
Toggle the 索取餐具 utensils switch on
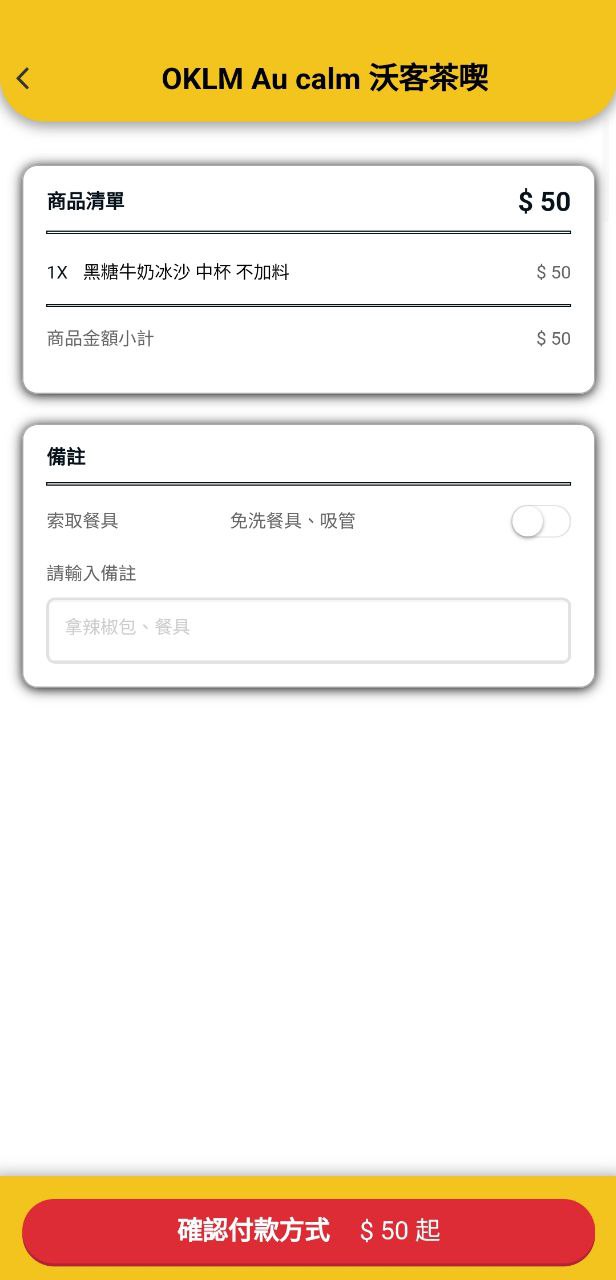click(x=540, y=521)
